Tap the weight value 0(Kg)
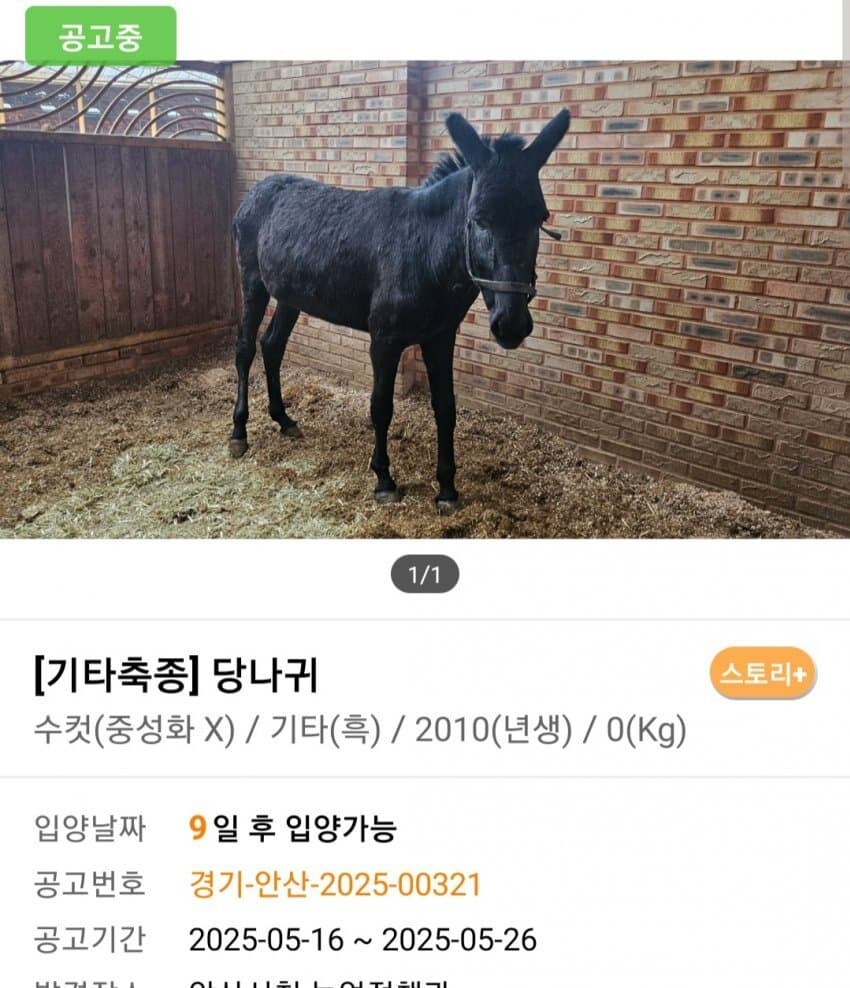 click(x=645, y=732)
